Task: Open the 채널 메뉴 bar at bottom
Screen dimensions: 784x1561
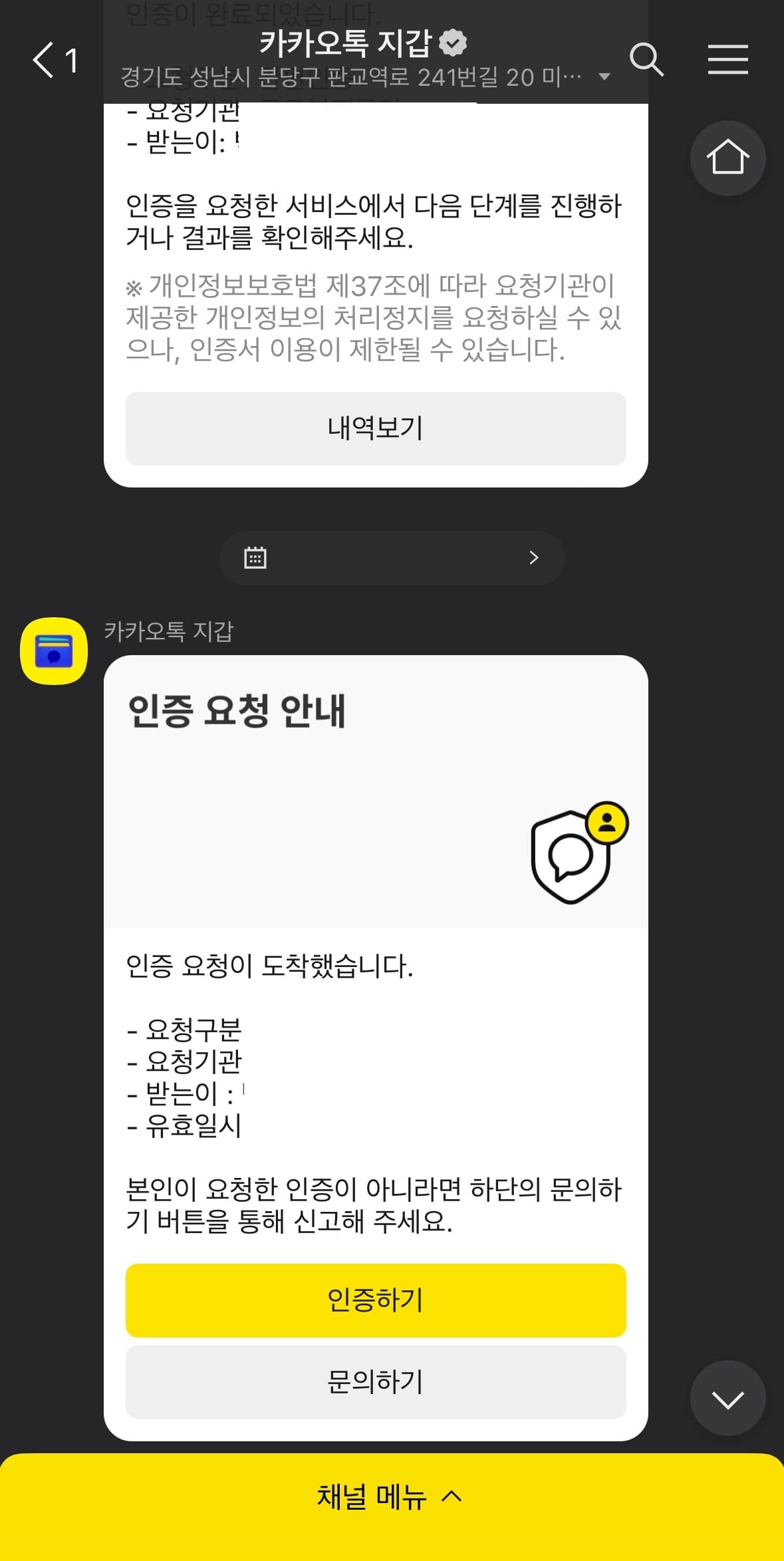Action: (x=392, y=1496)
